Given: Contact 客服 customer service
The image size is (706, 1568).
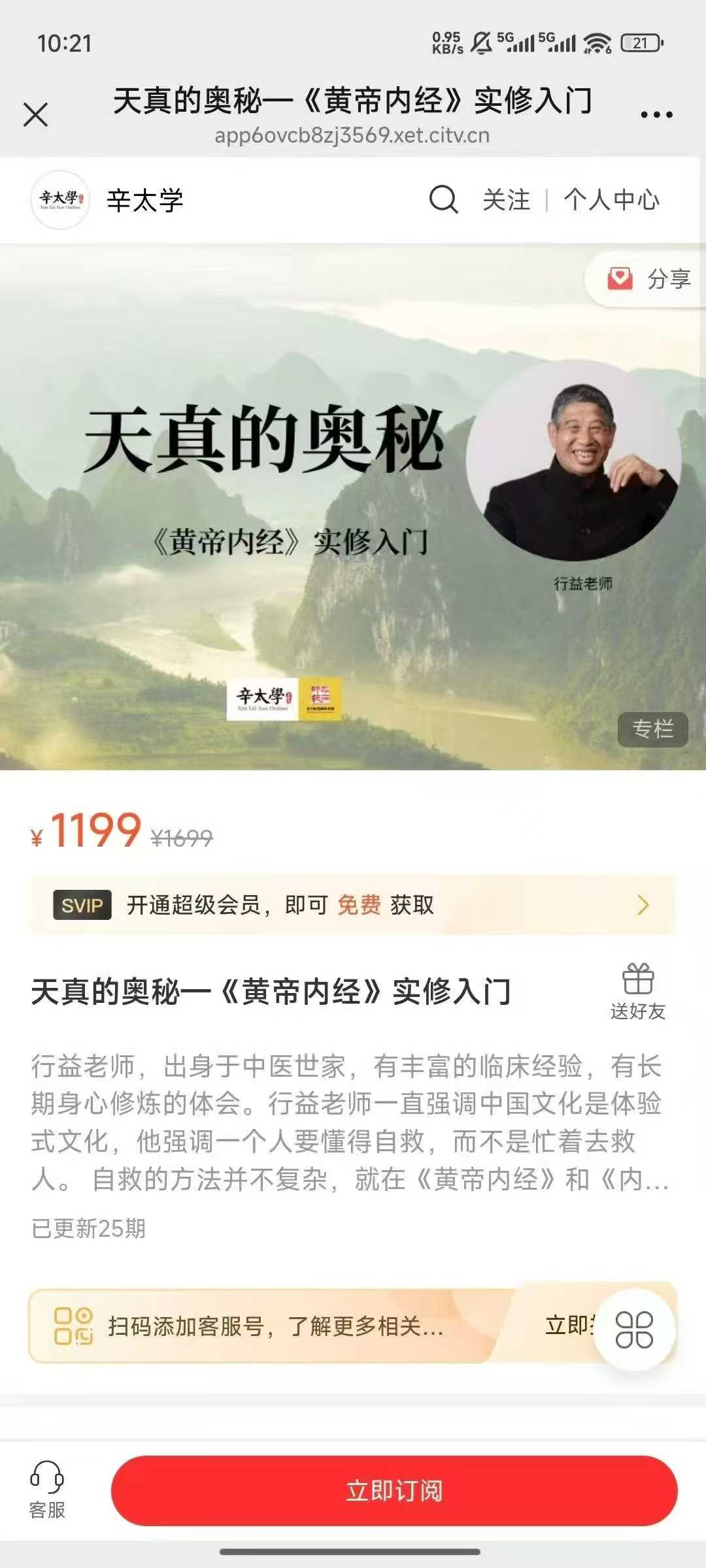Looking at the screenshot, I should (x=47, y=1491).
